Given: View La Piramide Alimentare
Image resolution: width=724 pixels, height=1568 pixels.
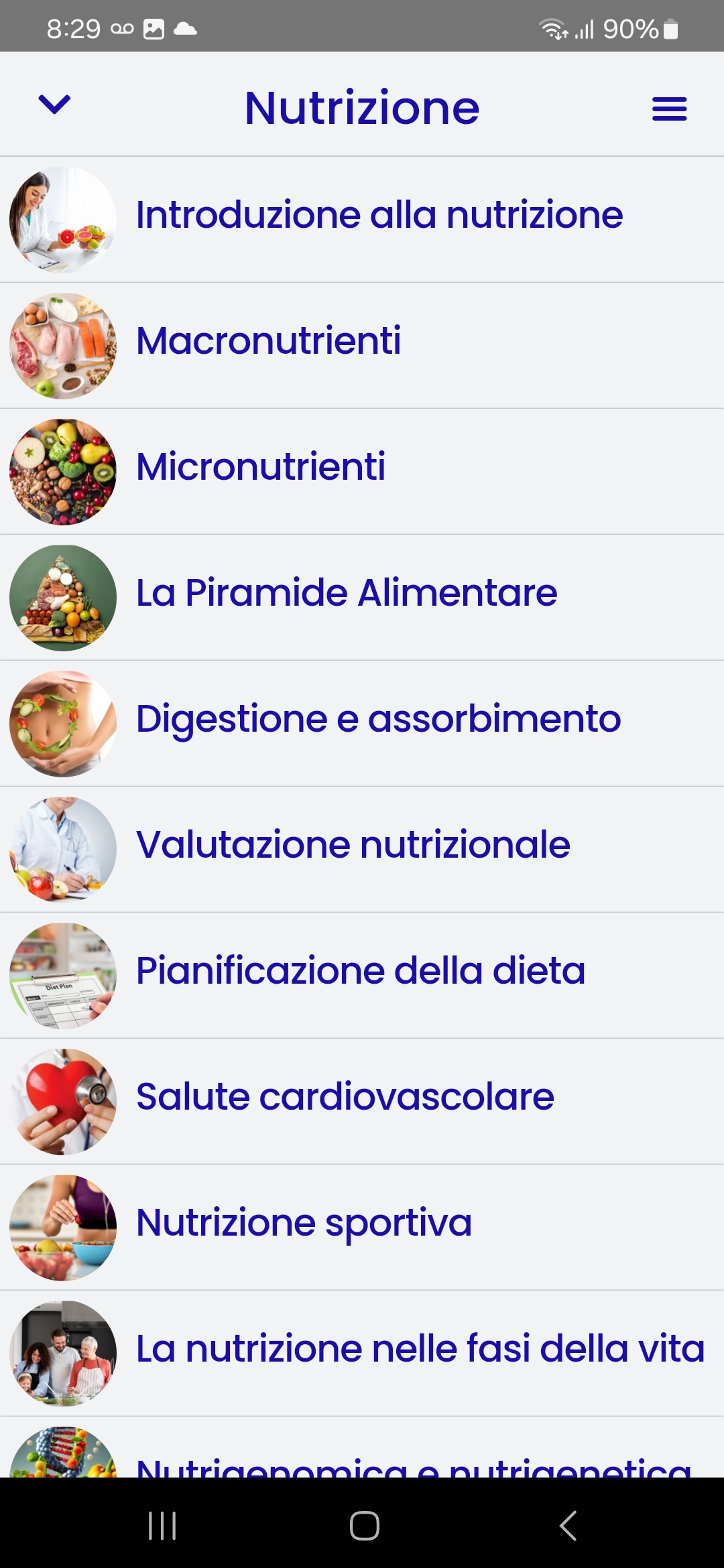Looking at the screenshot, I should click(347, 593).
